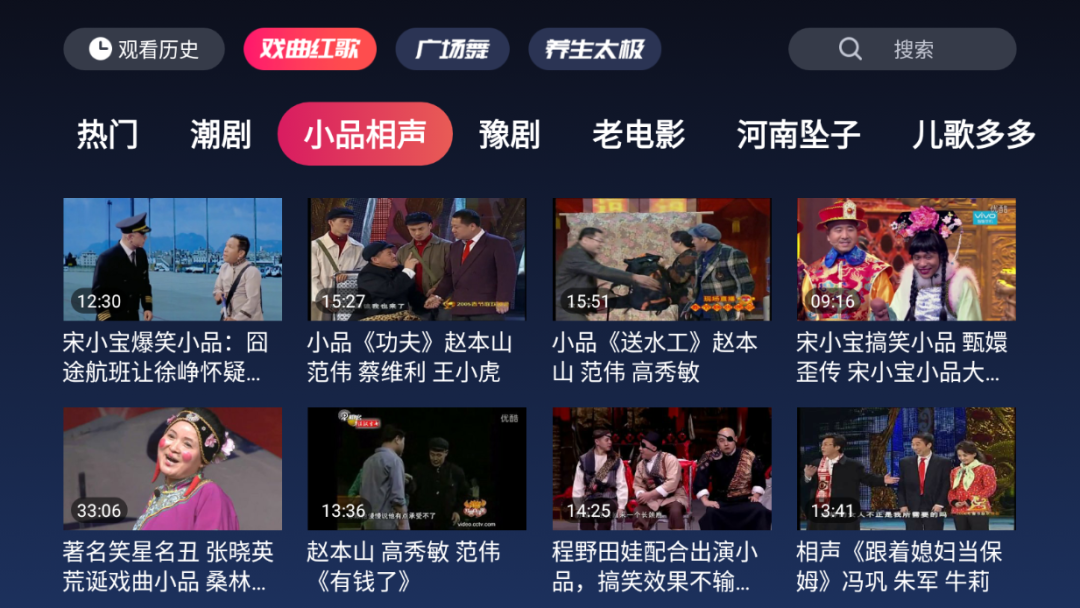Play 著名笑星名丑 张晓英 video
The width and height of the screenshot is (1080, 608).
click(x=173, y=468)
